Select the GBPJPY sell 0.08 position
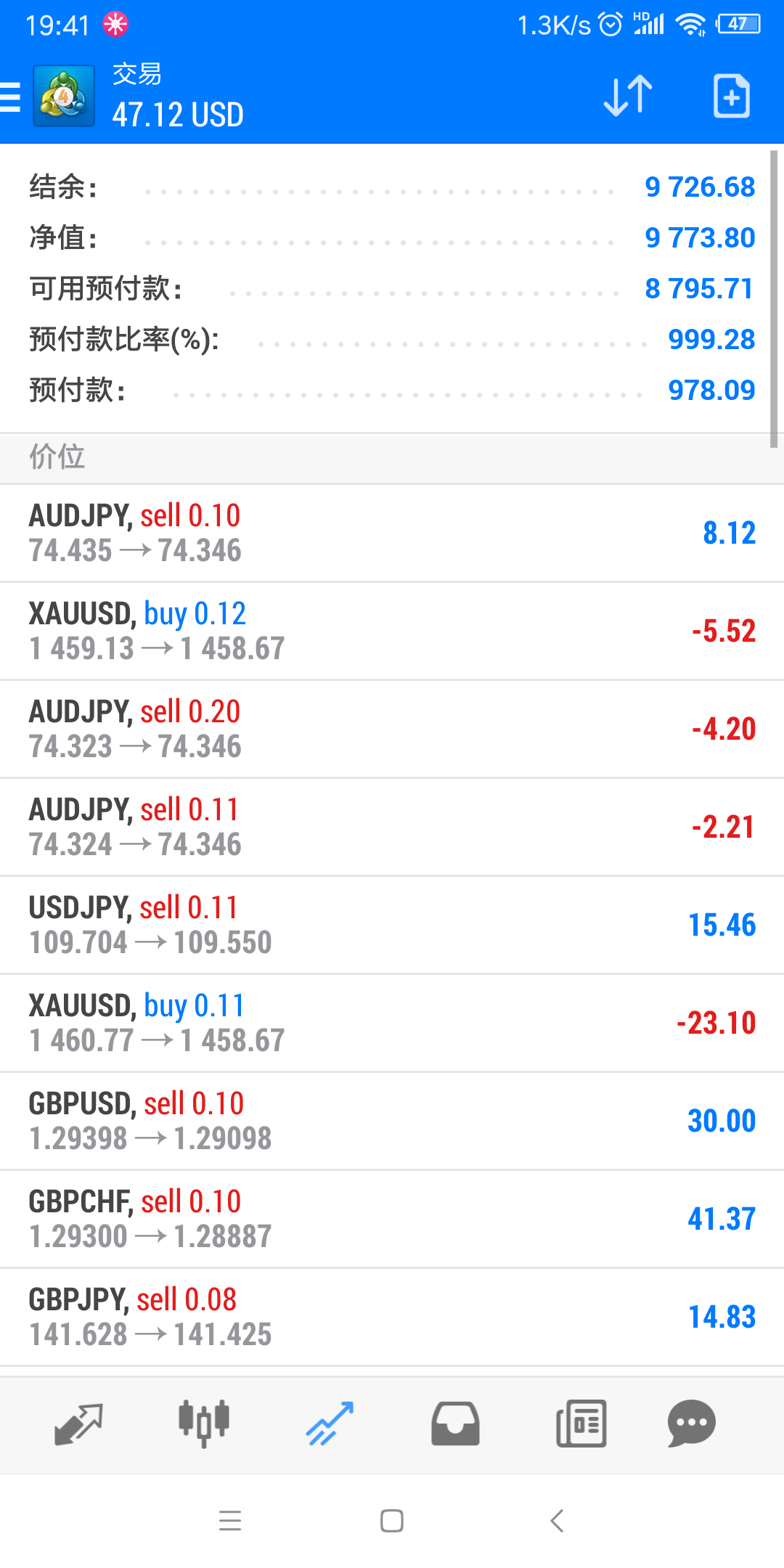The width and height of the screenshot is (784, 1568). click(x=392, y=1317)
